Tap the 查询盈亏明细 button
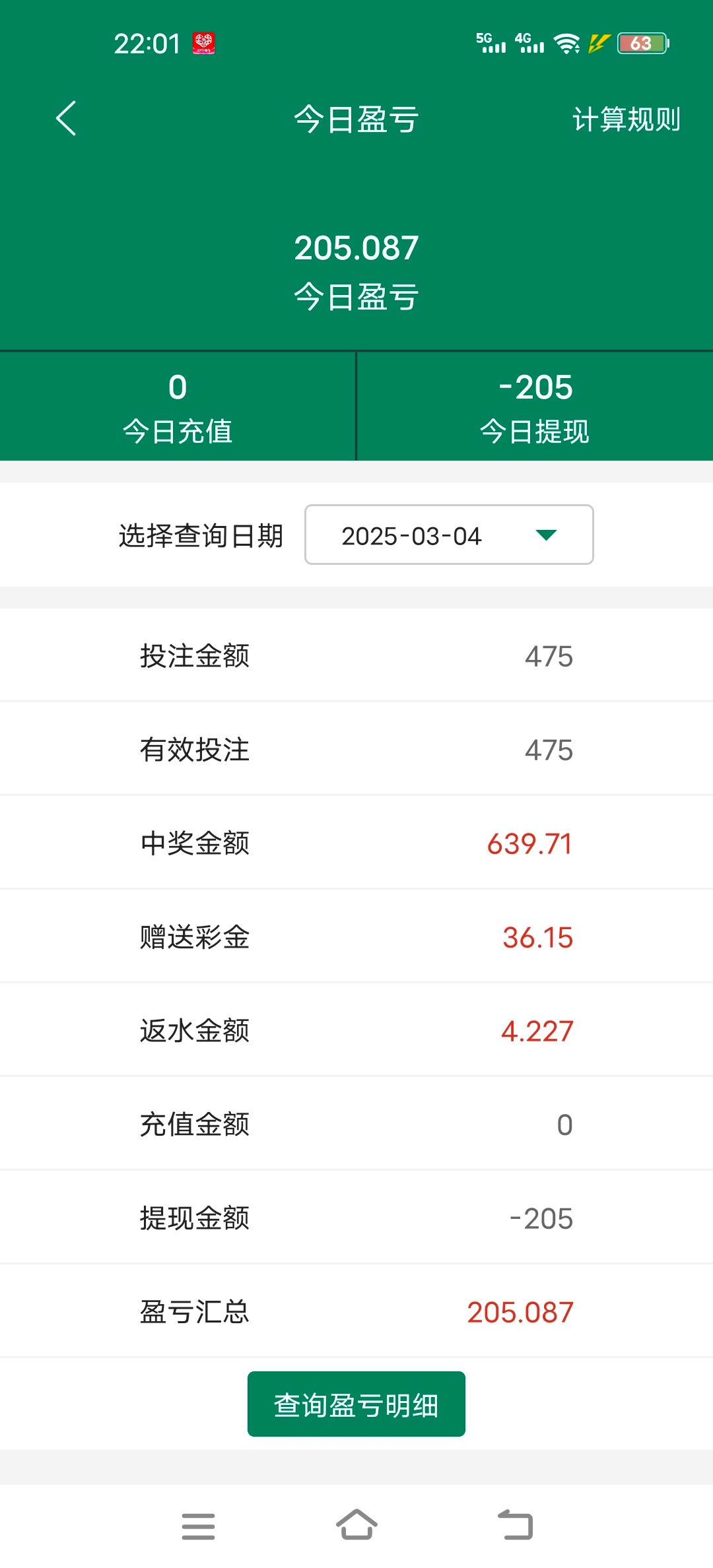This screenshot has width=713, height=1568. click(356, 1404)
